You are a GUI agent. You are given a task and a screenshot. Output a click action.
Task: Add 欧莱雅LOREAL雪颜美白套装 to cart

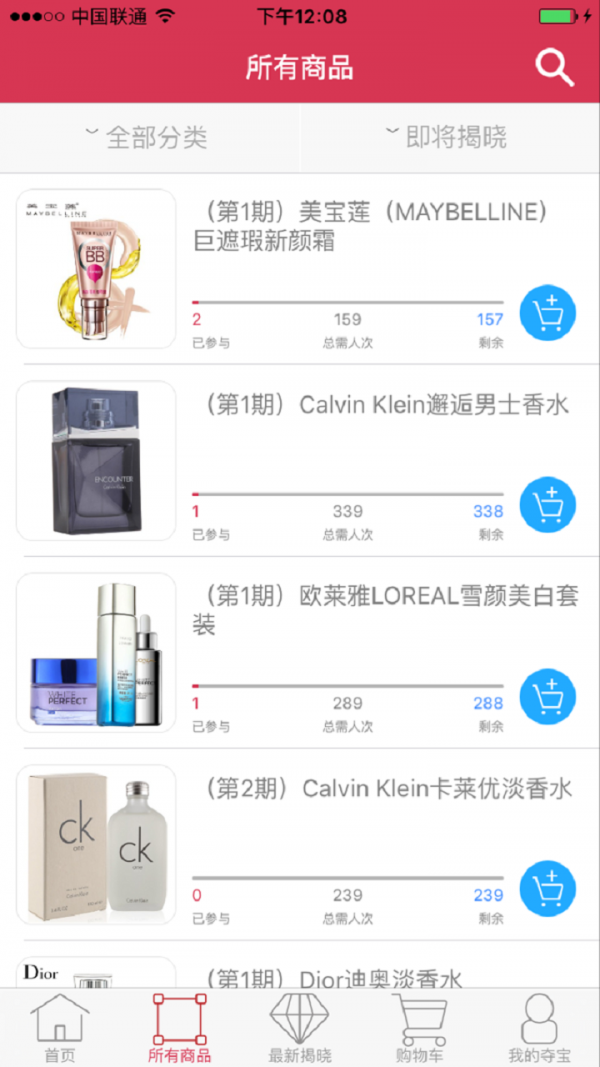click(x=547, y=697)
